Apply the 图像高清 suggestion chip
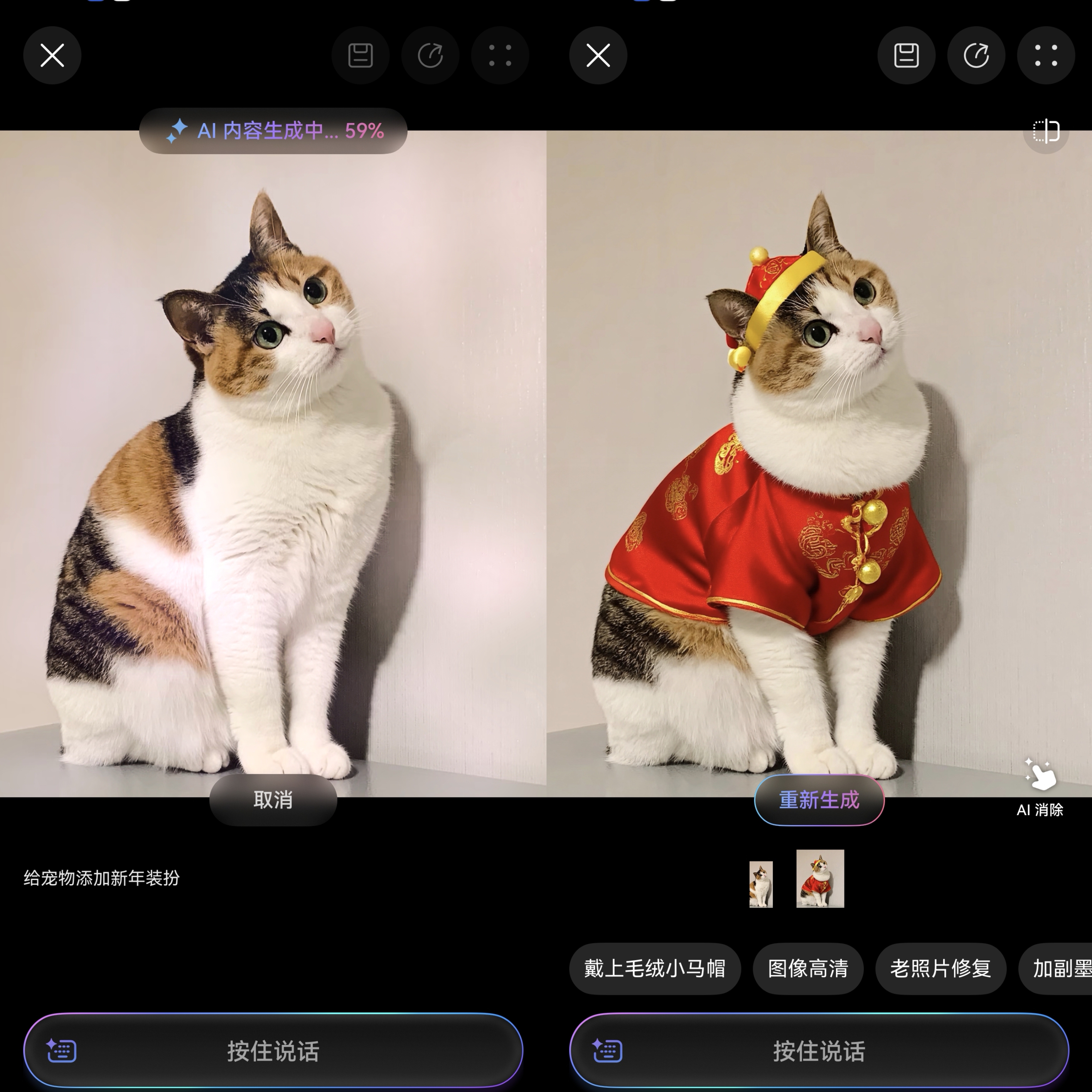Image resolution: width=1092 pixels, height=1092 pixels. tap(808, 968)
